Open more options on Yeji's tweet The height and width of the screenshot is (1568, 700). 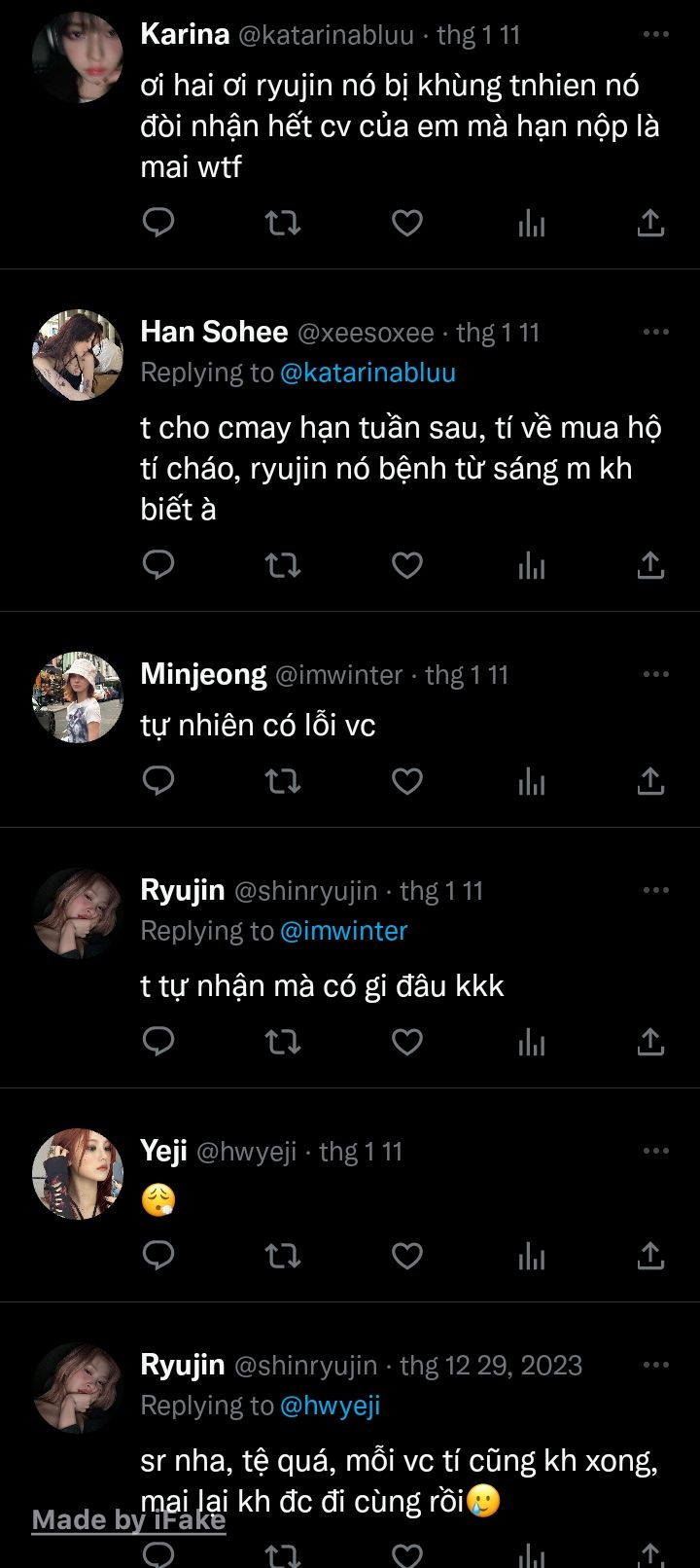click(656, 1151)
